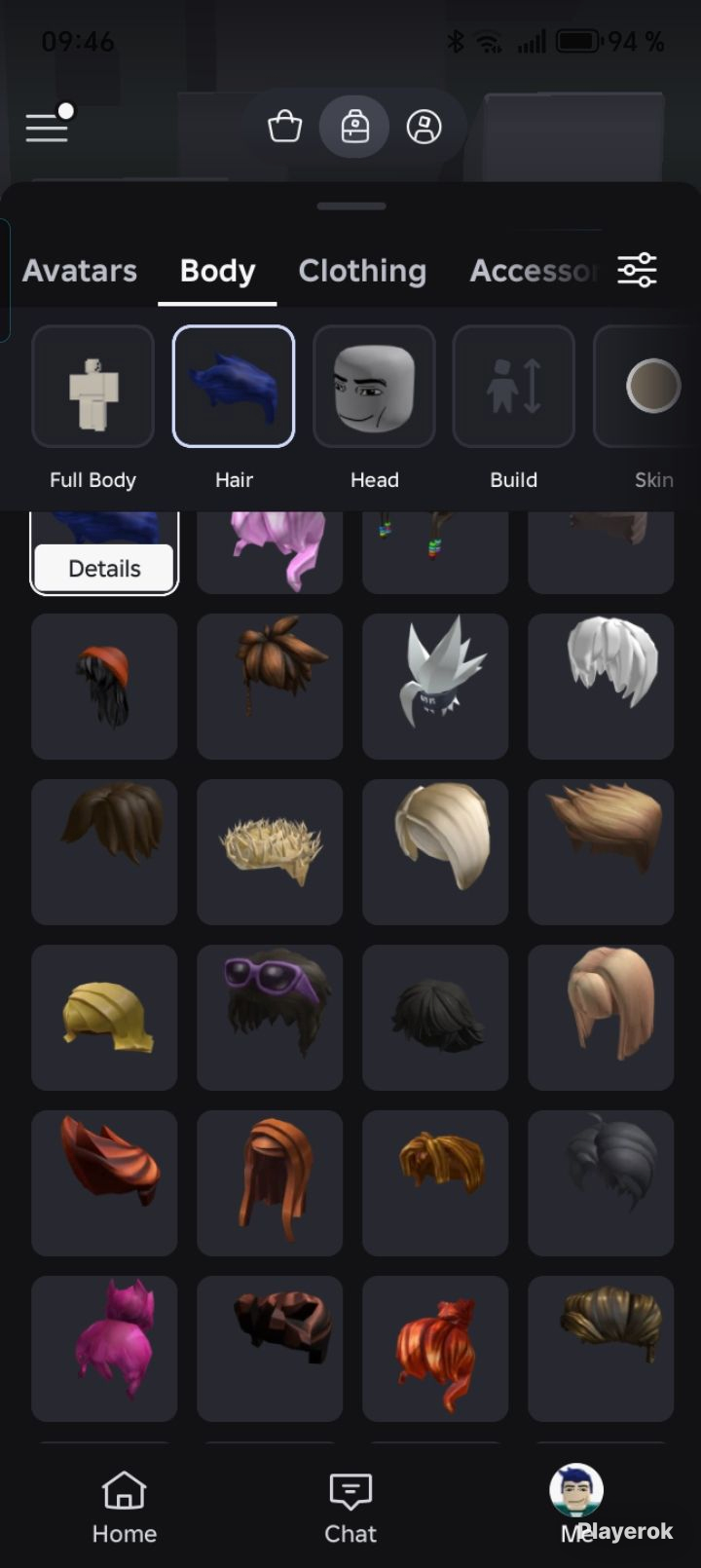The image size is (701, 1568).
Task: Equip the black hair with purple sunglasses
Action: pos(270,1018)
